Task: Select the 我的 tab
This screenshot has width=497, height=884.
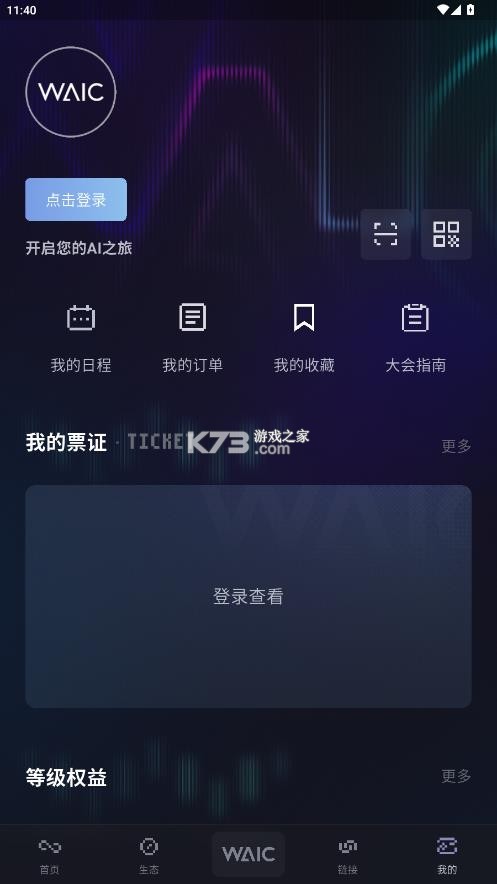Action: tap(447, 855)
